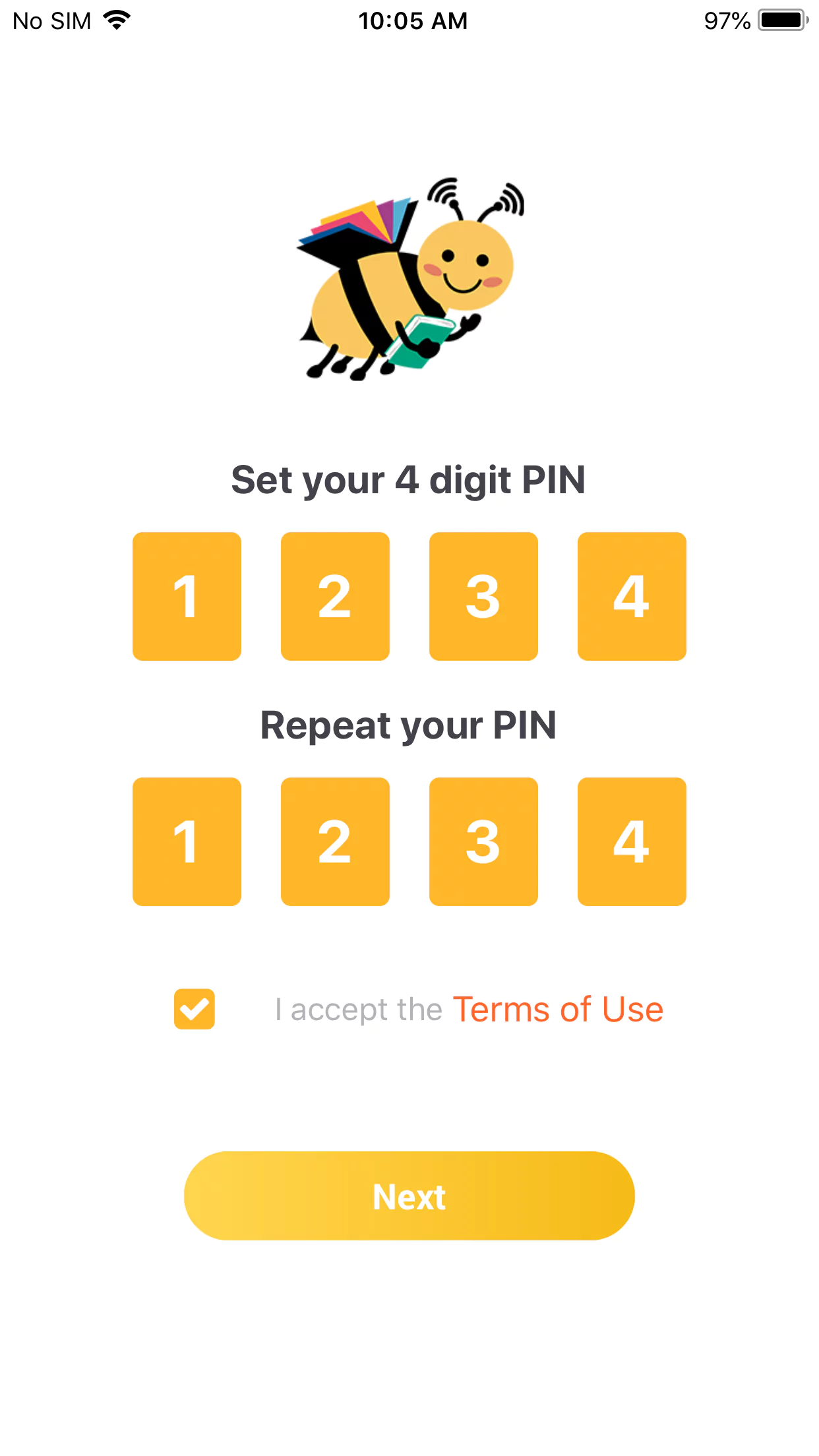Select the second digit box of the new PIN
Image resolution: width=819 pixels, height=1456 pixels.
pos(335,596)
